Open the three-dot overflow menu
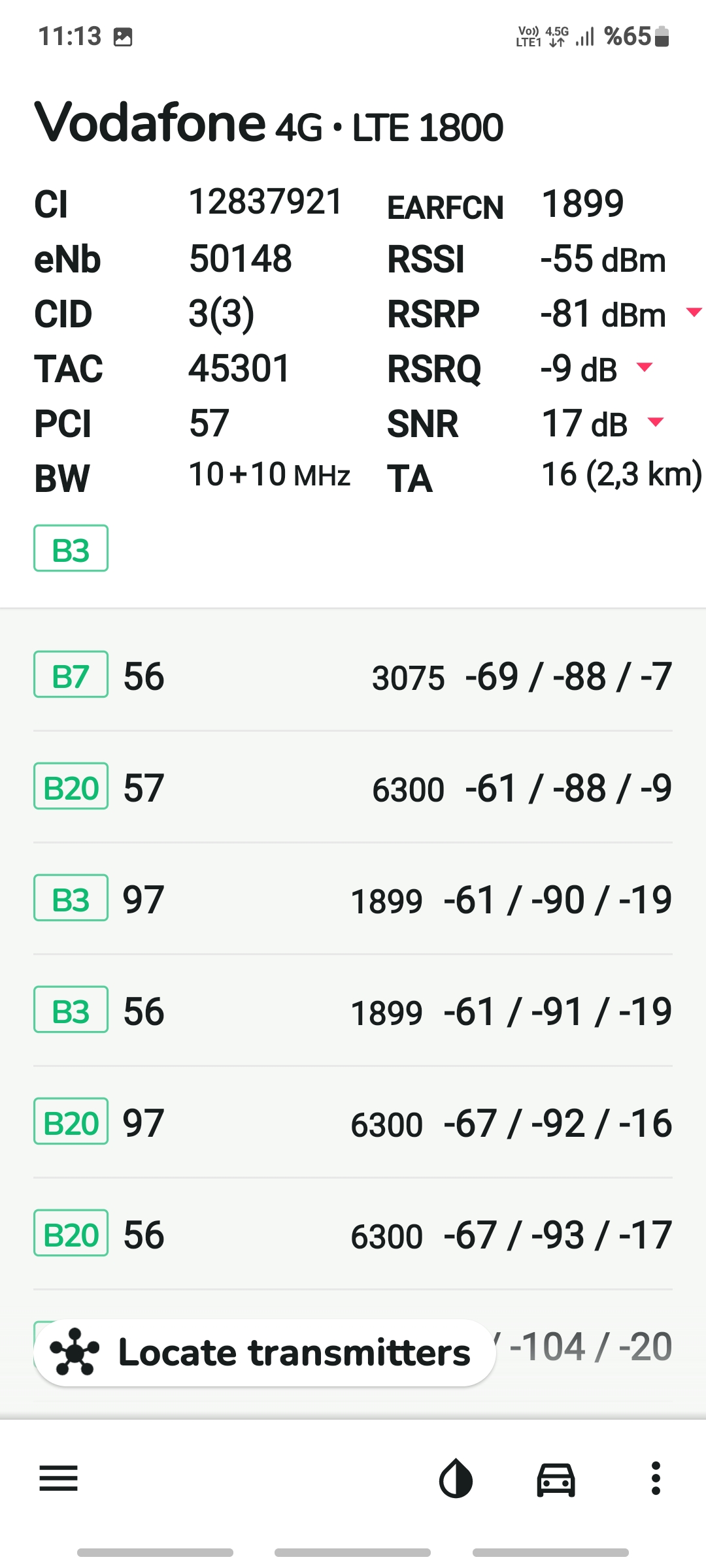Viewport: 706px width, 1568px height. [x=656, y=1478]
